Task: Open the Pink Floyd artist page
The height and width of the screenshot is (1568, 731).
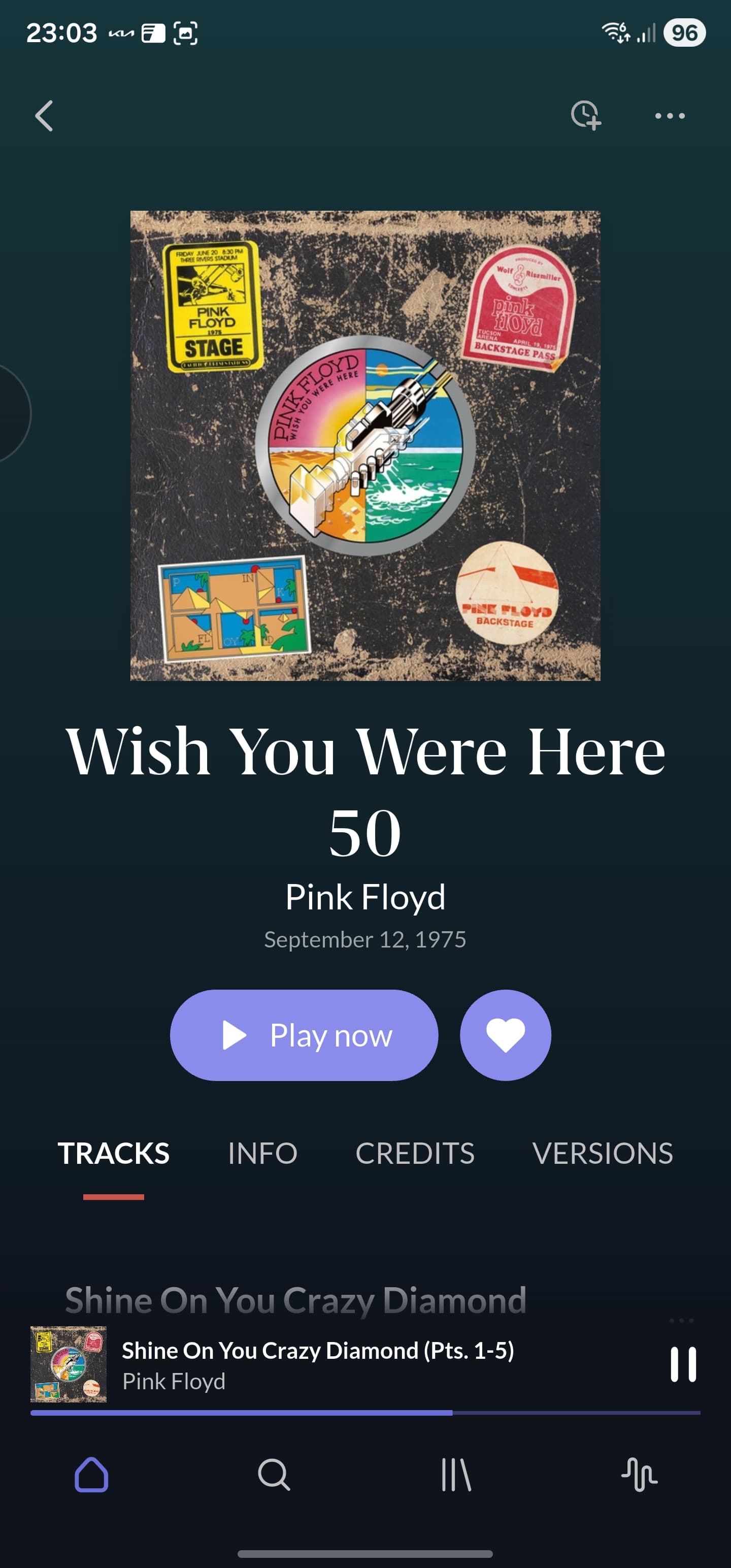Action: [365, 897]
